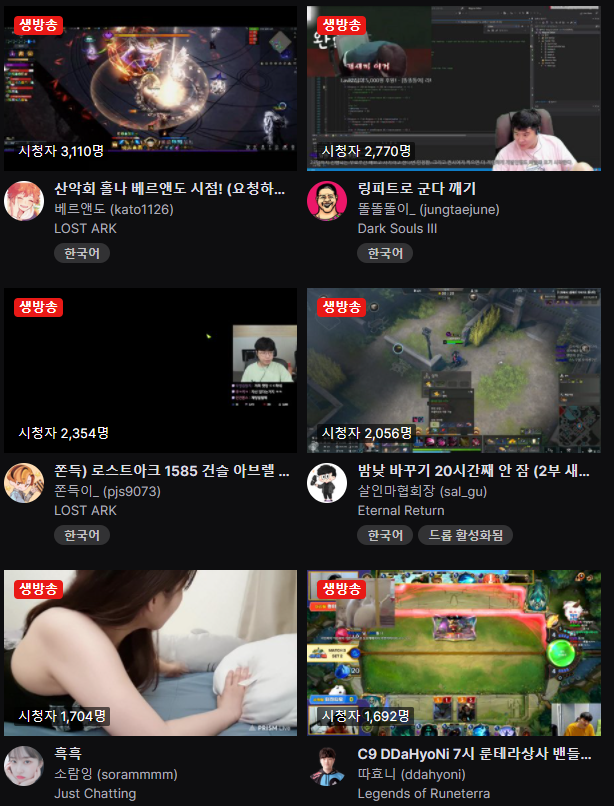The image size is (614, 806).
Task: Open 베르앤도 (kato1126) channel link
Action: [113, 209]
